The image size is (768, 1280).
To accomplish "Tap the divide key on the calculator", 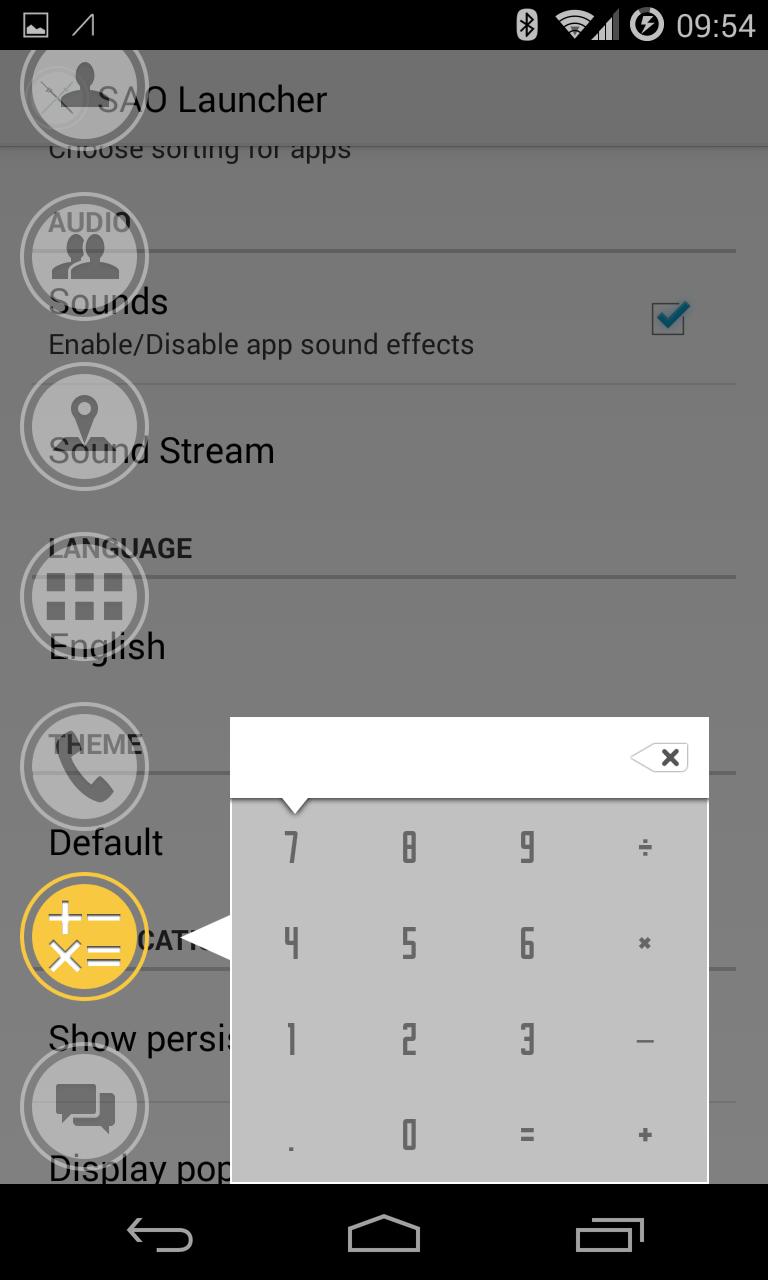I will (645, 845).
